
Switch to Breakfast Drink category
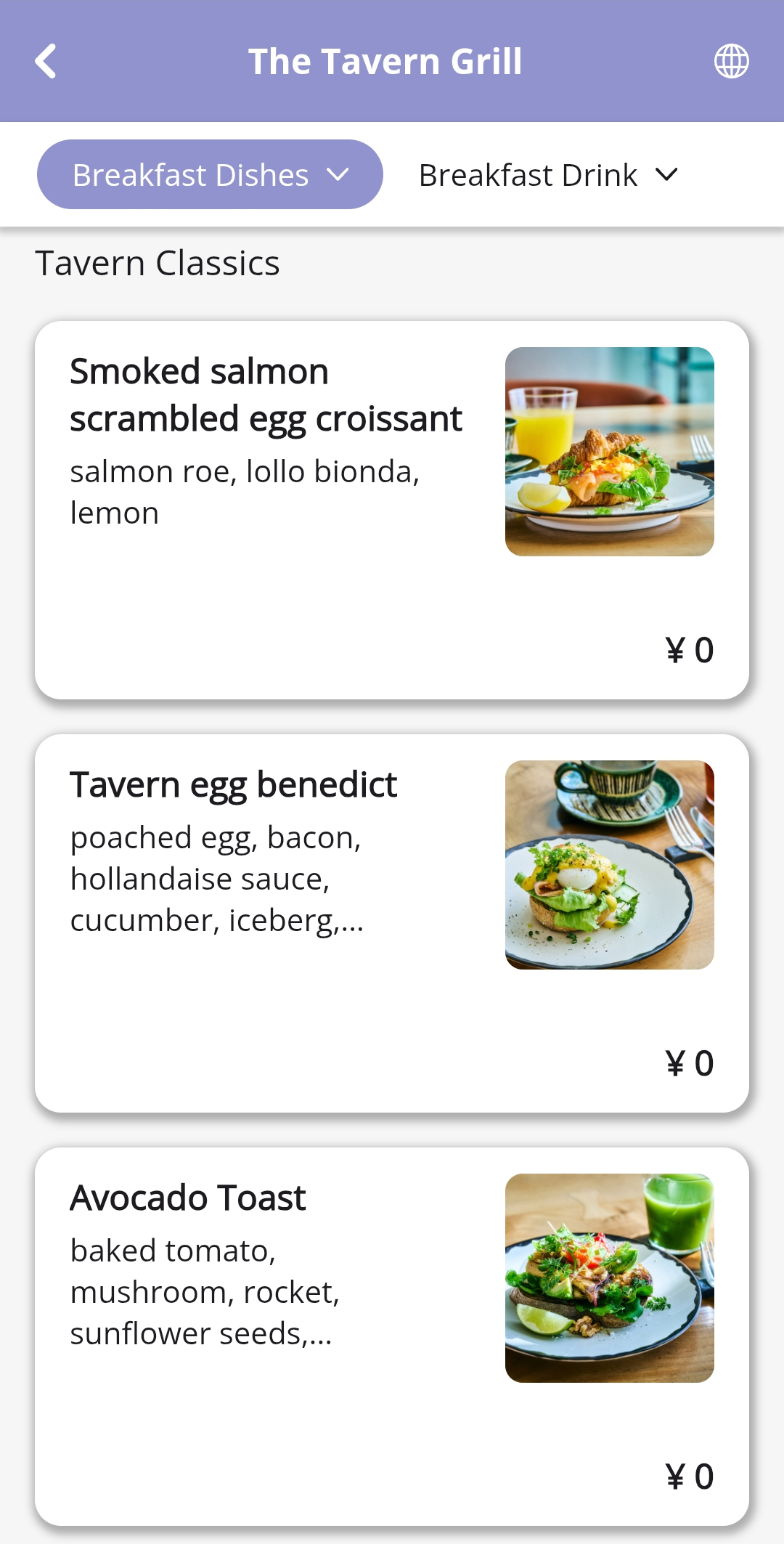[548, 175]
